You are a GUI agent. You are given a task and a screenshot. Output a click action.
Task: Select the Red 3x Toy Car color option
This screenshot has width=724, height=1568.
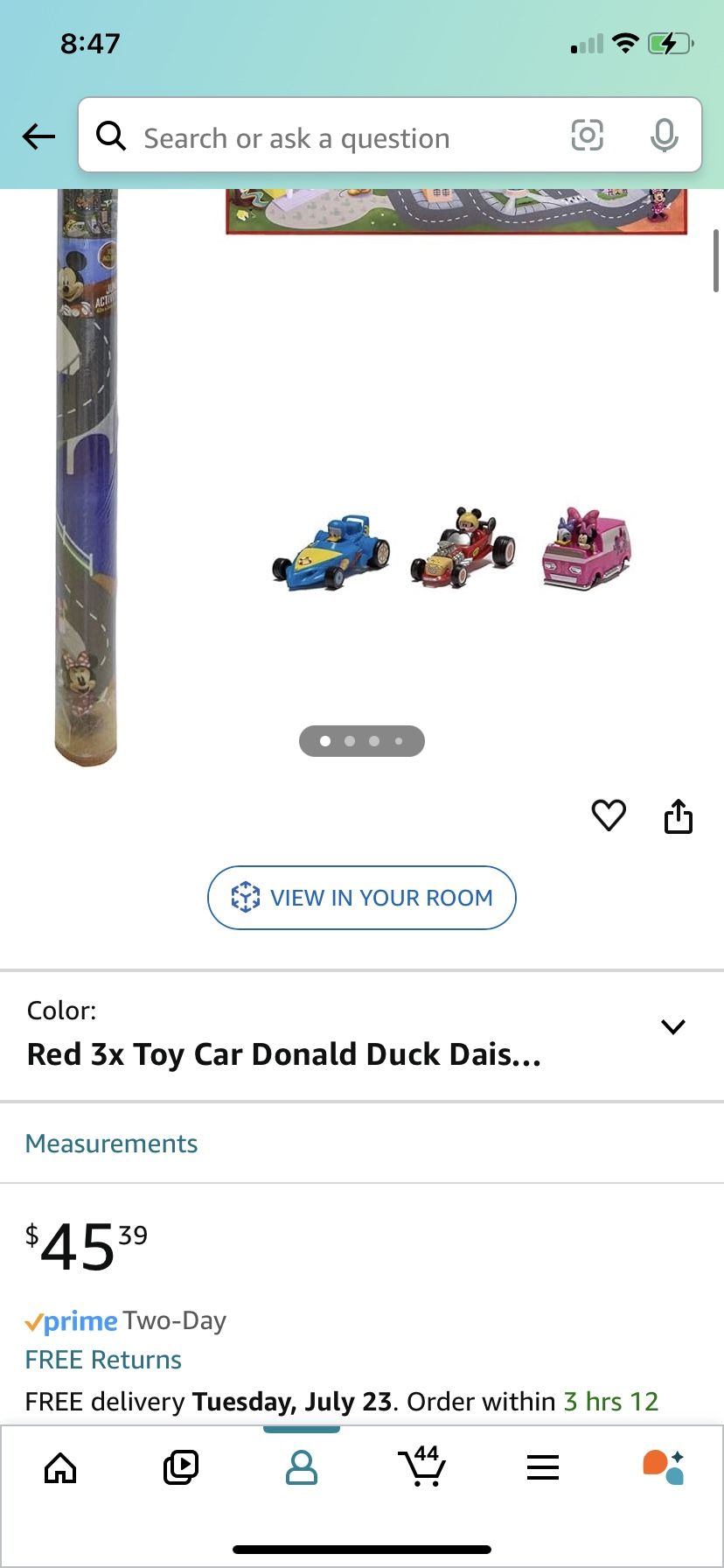point(284,1054)
